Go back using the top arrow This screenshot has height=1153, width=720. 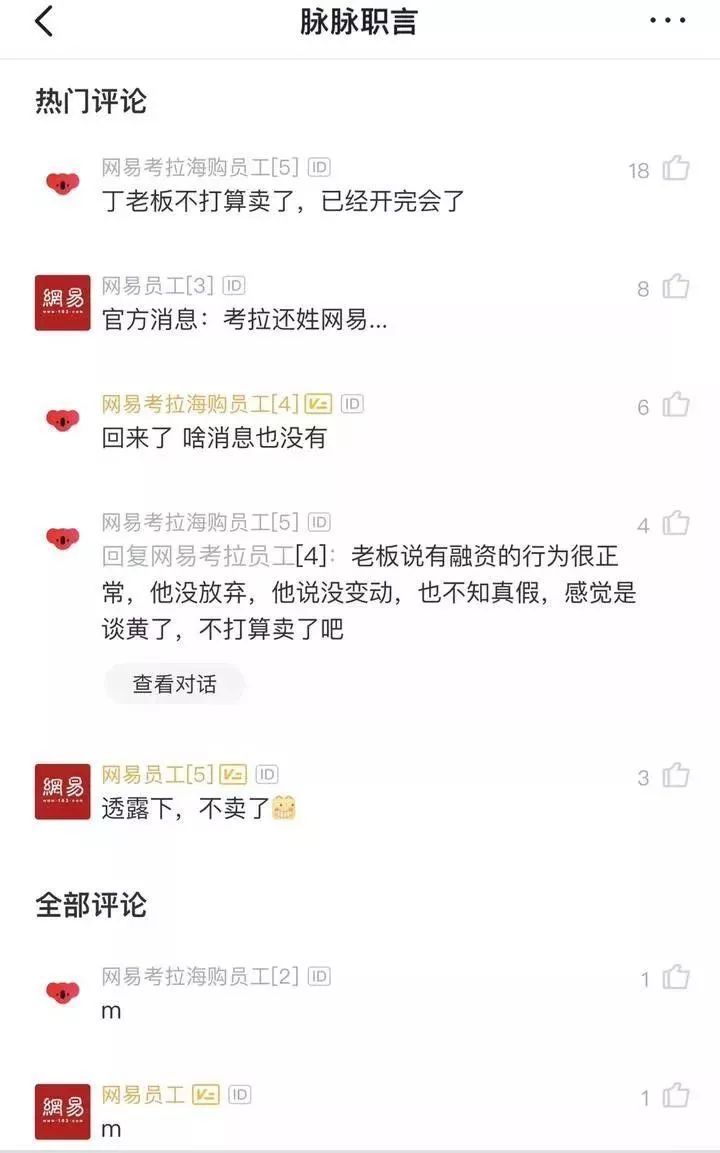tap(44, 21)
